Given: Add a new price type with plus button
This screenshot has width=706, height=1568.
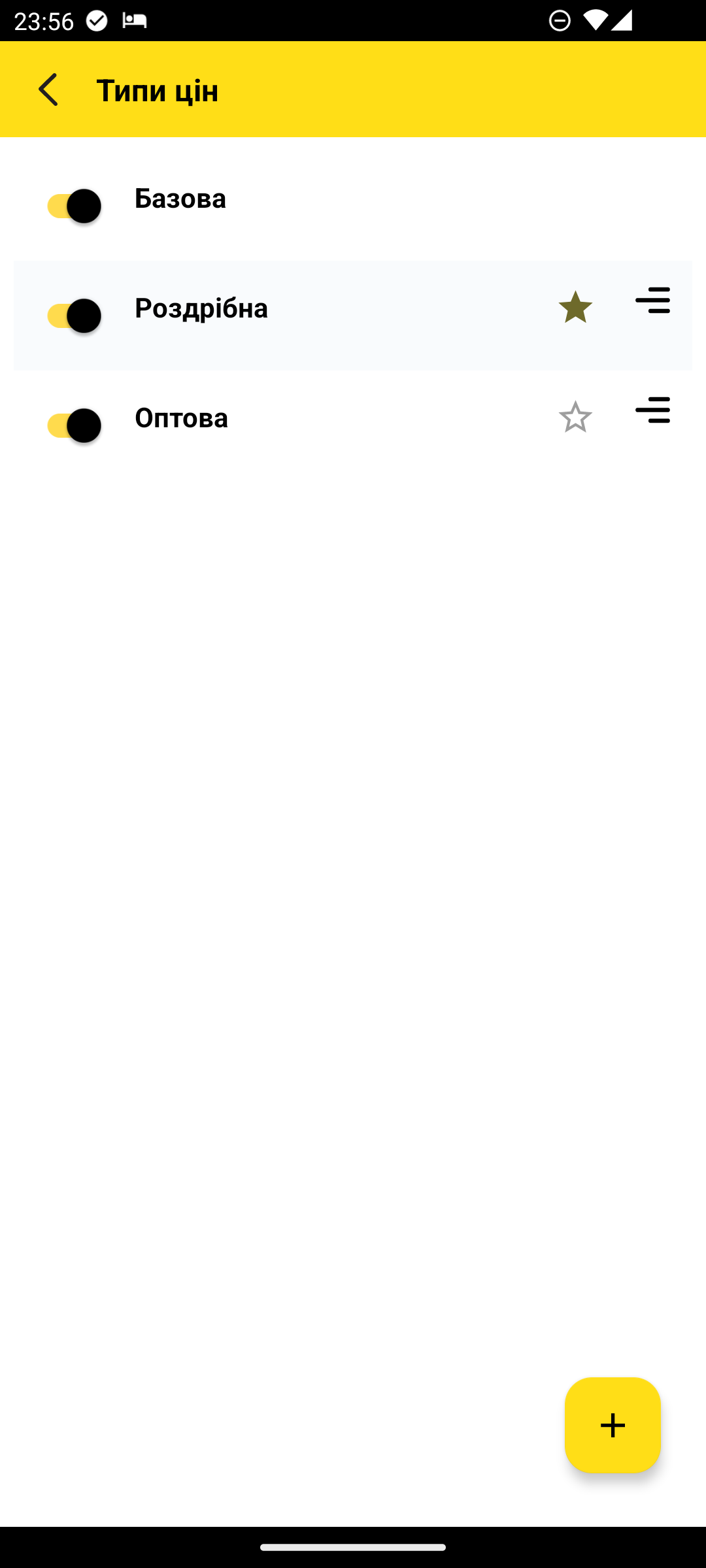Looking at the screenshot, I should (613, 1425).
